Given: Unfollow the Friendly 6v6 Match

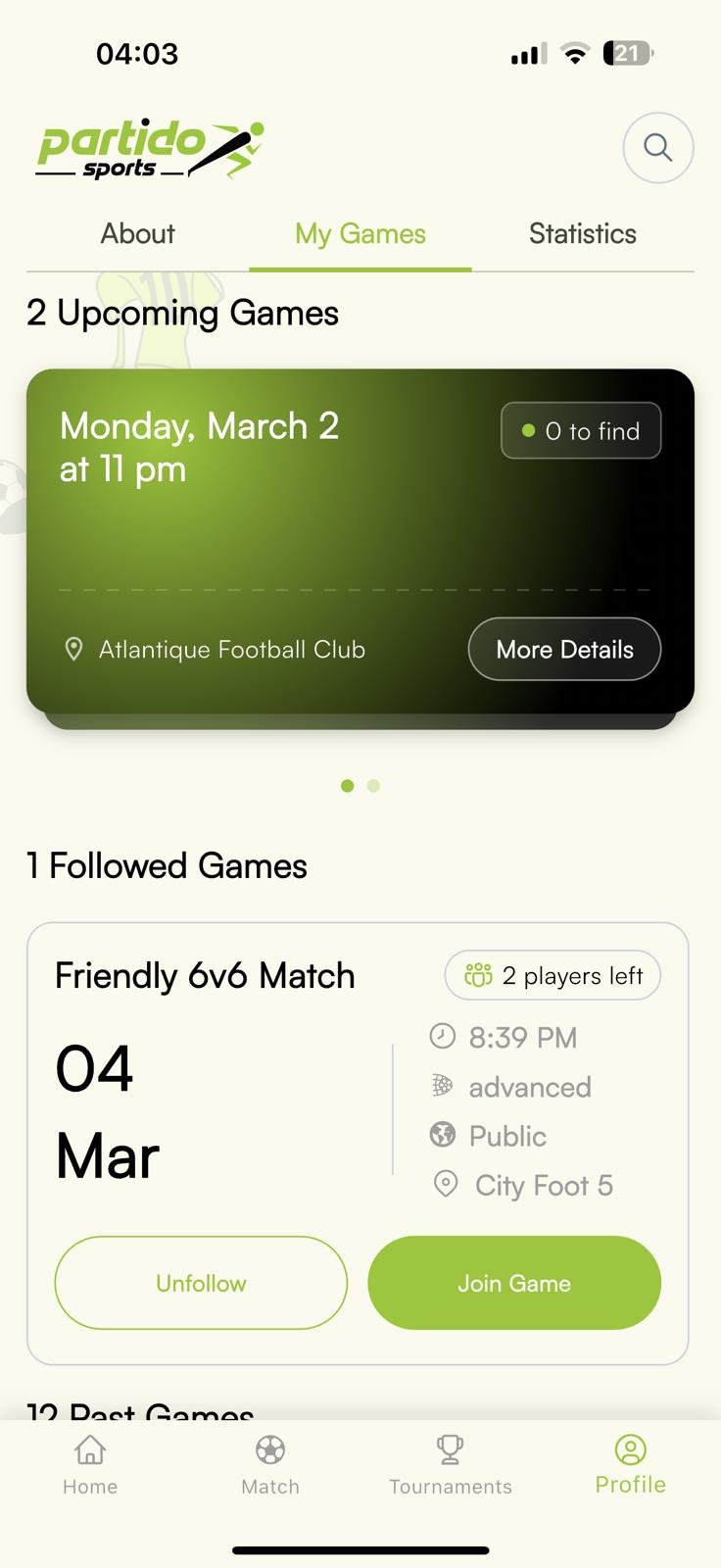Looking at the screenshot, I should pos(201,1283).
